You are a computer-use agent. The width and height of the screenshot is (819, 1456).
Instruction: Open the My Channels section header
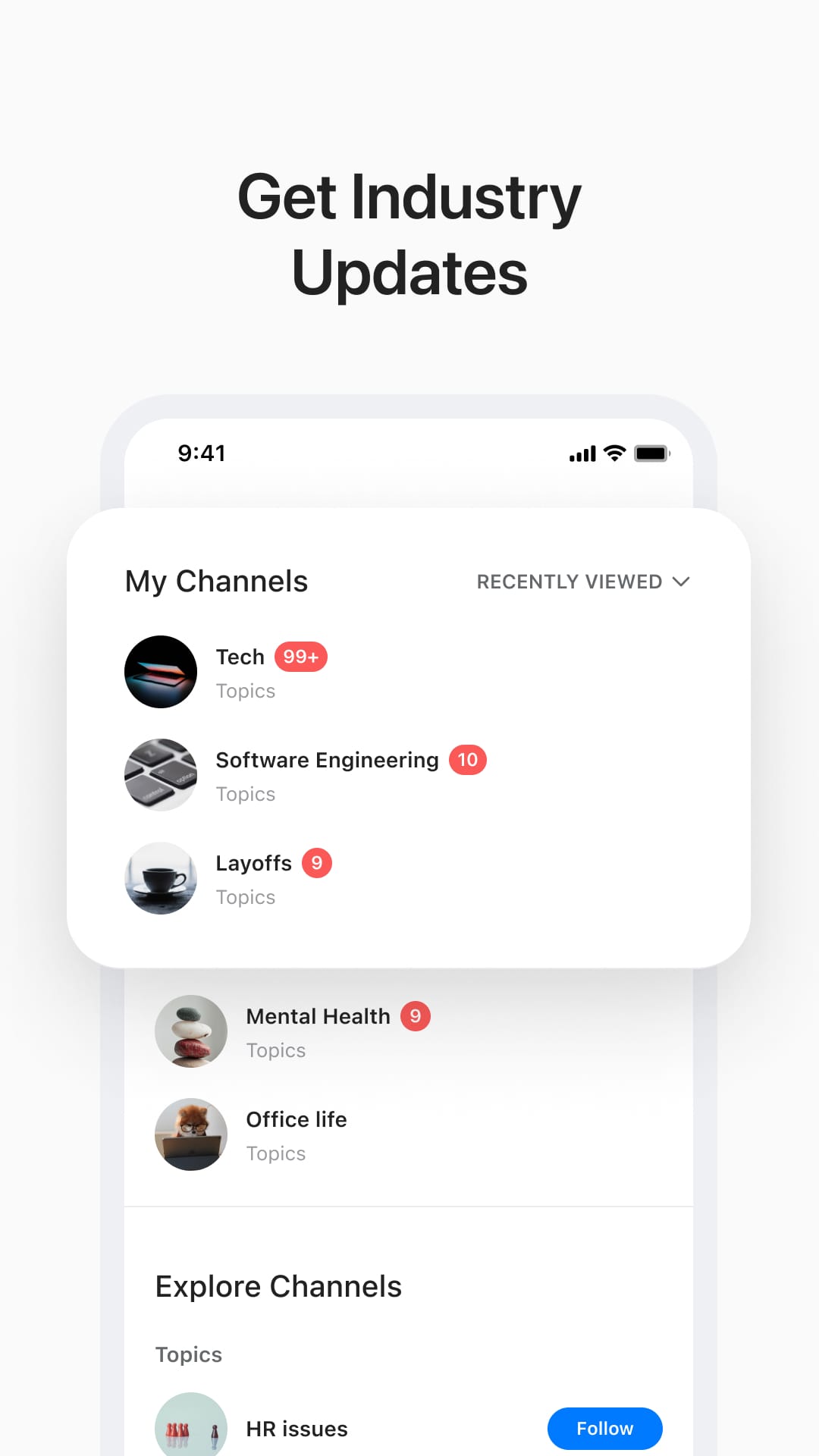point(217,581)
